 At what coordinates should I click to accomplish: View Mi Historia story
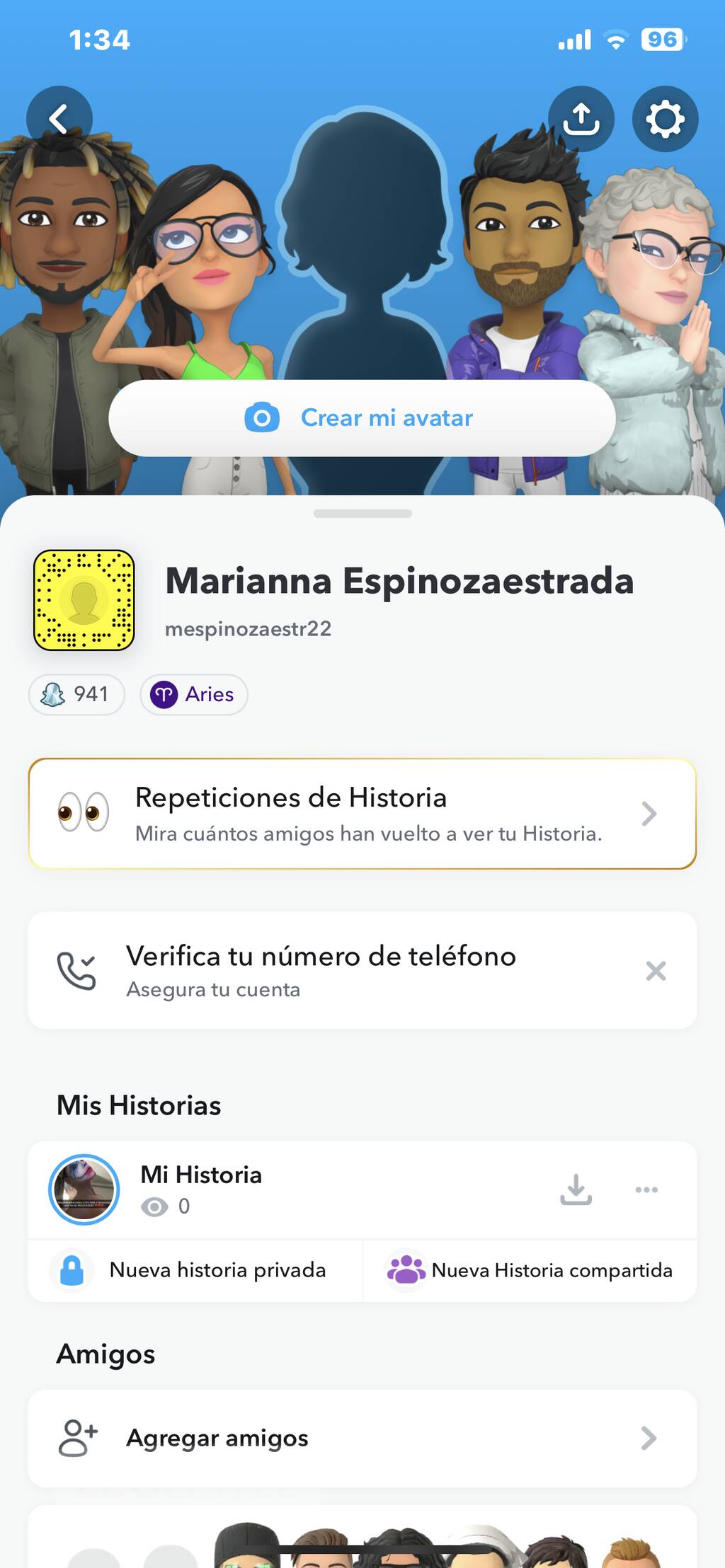coord(201,1189)
